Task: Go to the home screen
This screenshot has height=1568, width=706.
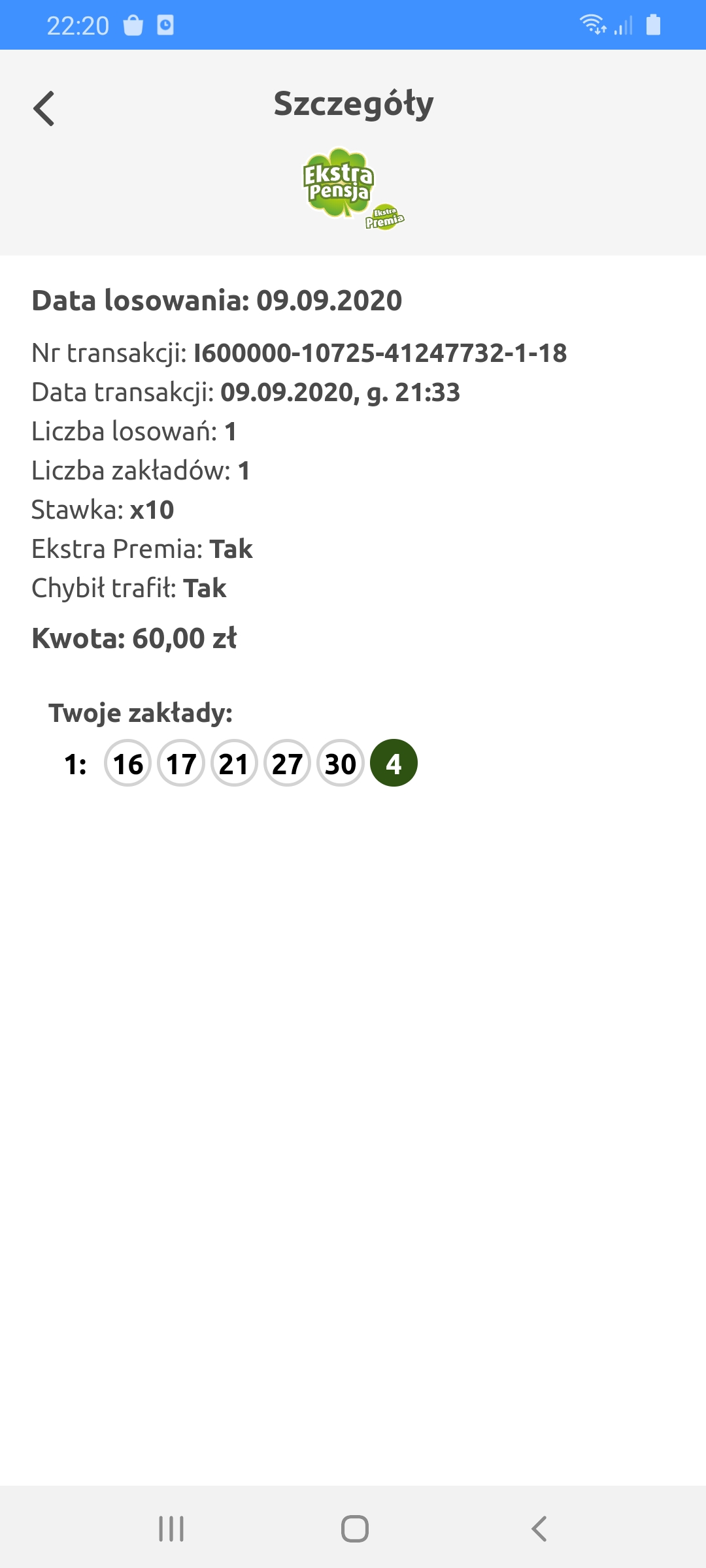Action: click(x=354, y=1529)
